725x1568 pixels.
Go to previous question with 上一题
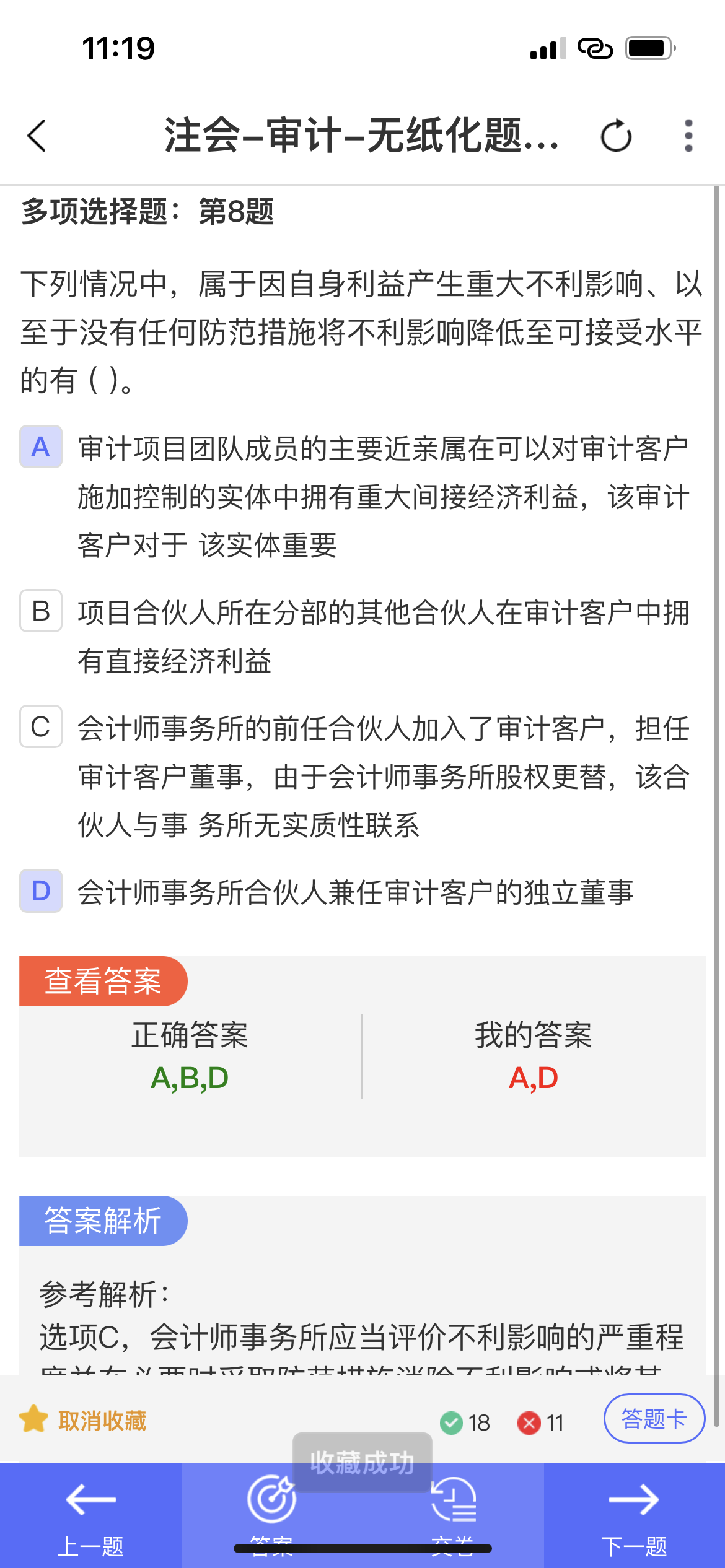(90, 1515)
